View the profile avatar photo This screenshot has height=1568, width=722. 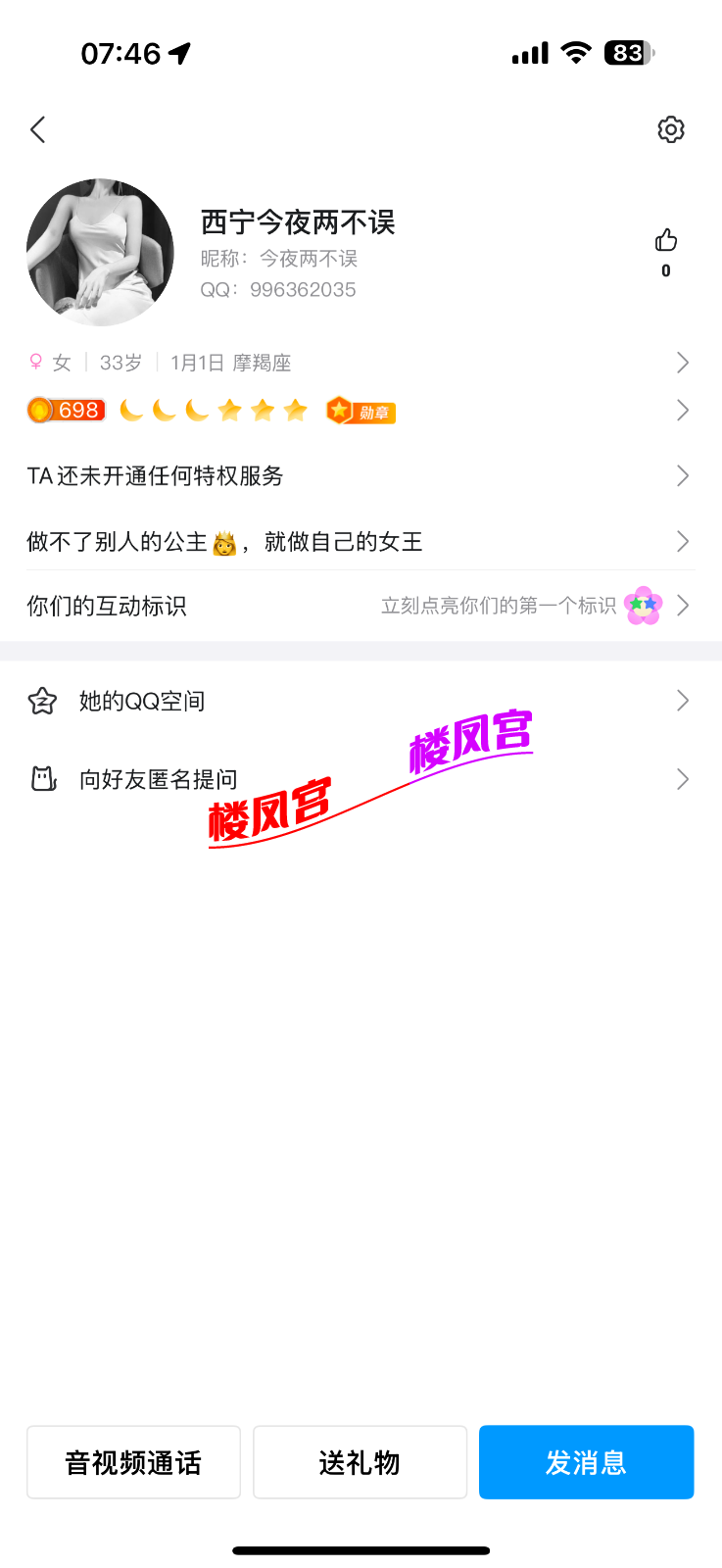(x=100, y=252)
